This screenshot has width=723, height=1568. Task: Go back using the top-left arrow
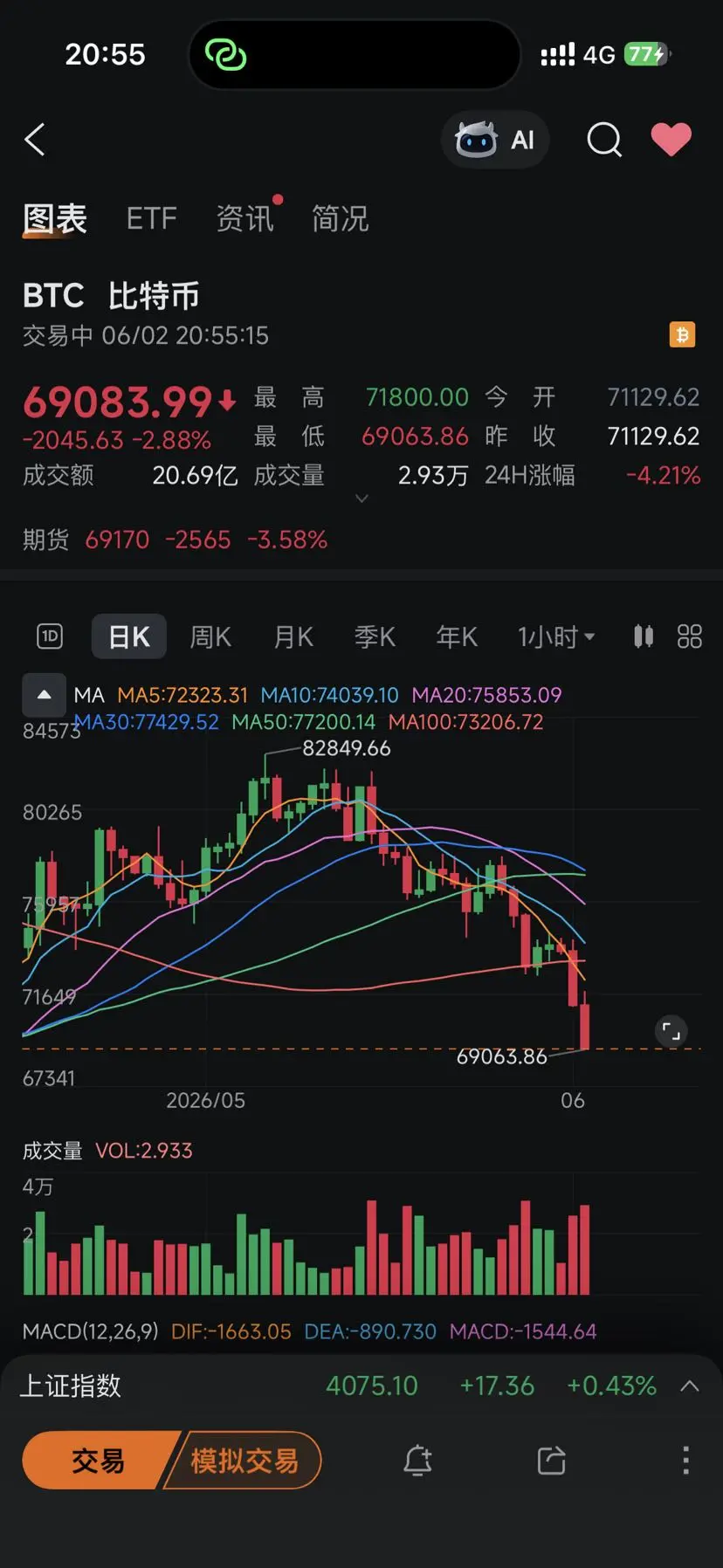pyautogui.click(x=35, y=140)
